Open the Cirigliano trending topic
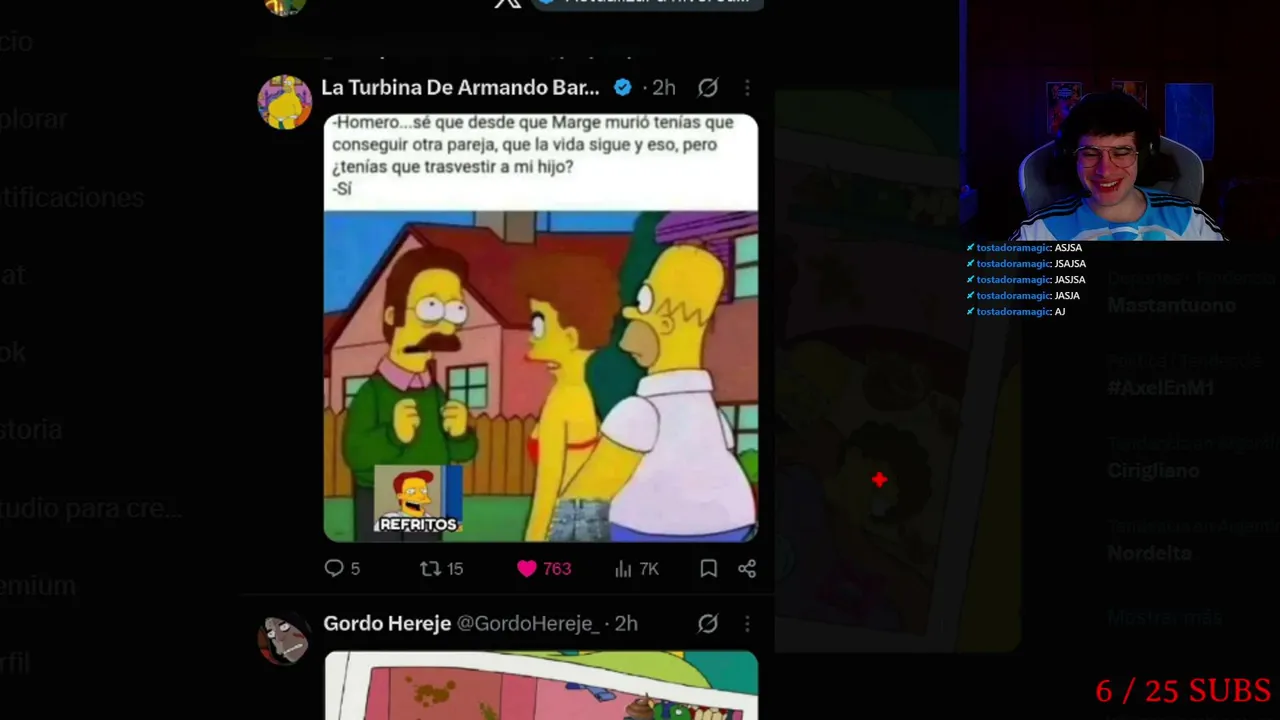This screenshot has width=1280, height=720. [x=1153, y=470]
